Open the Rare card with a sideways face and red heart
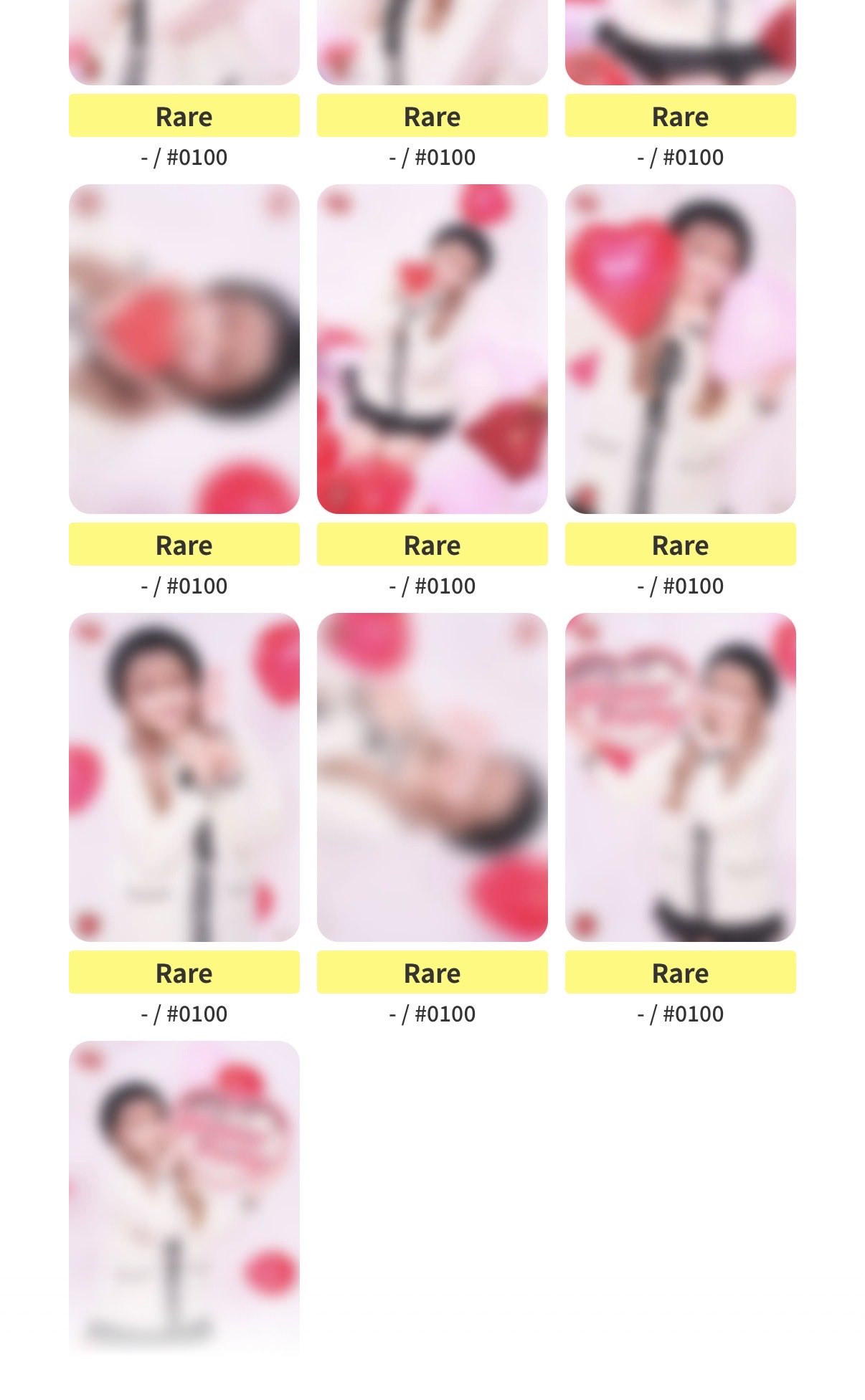This screenshot has width=865, height=1400. pos(184,349)
